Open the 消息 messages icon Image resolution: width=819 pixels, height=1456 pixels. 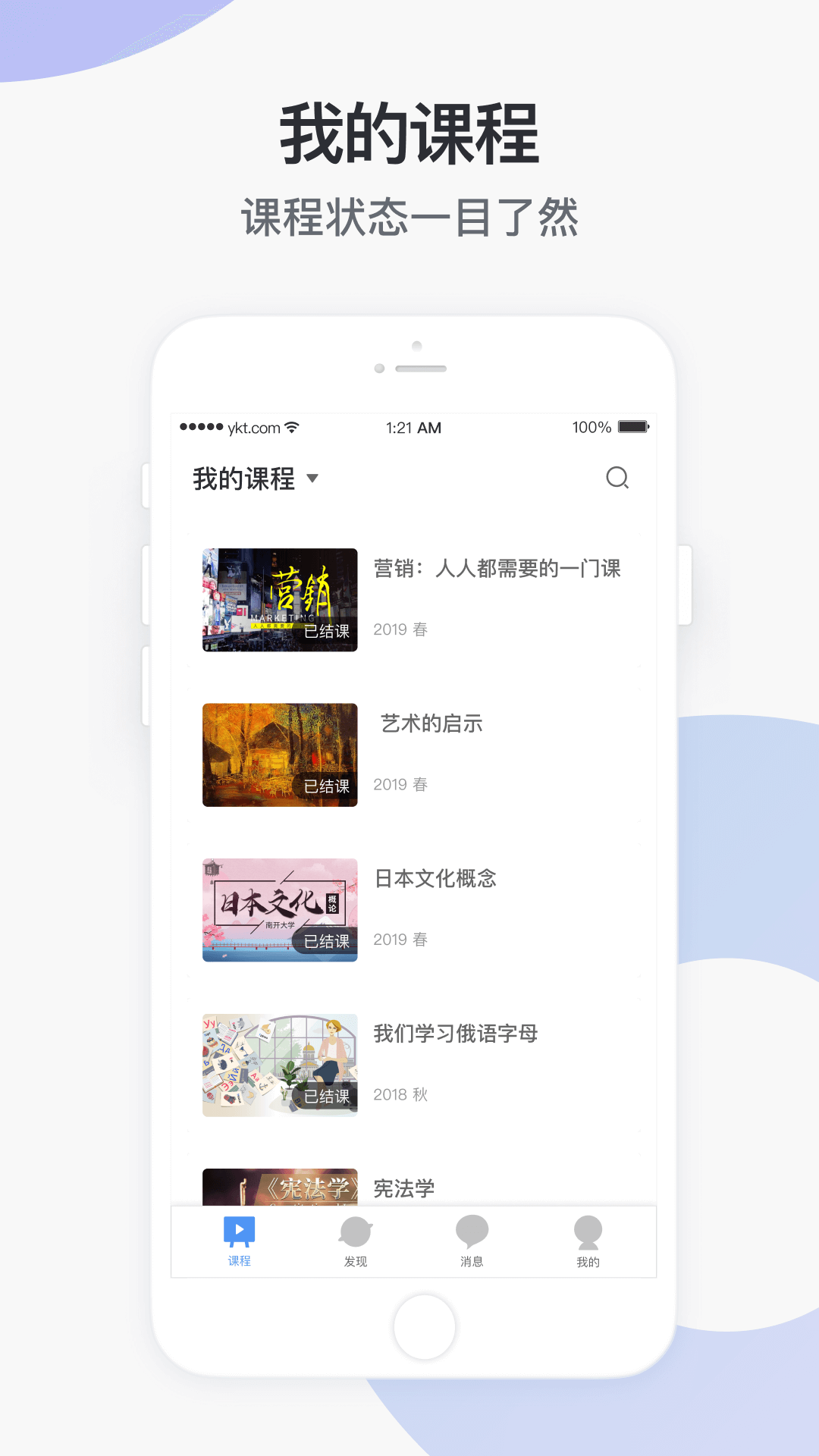click(472, 1230)
